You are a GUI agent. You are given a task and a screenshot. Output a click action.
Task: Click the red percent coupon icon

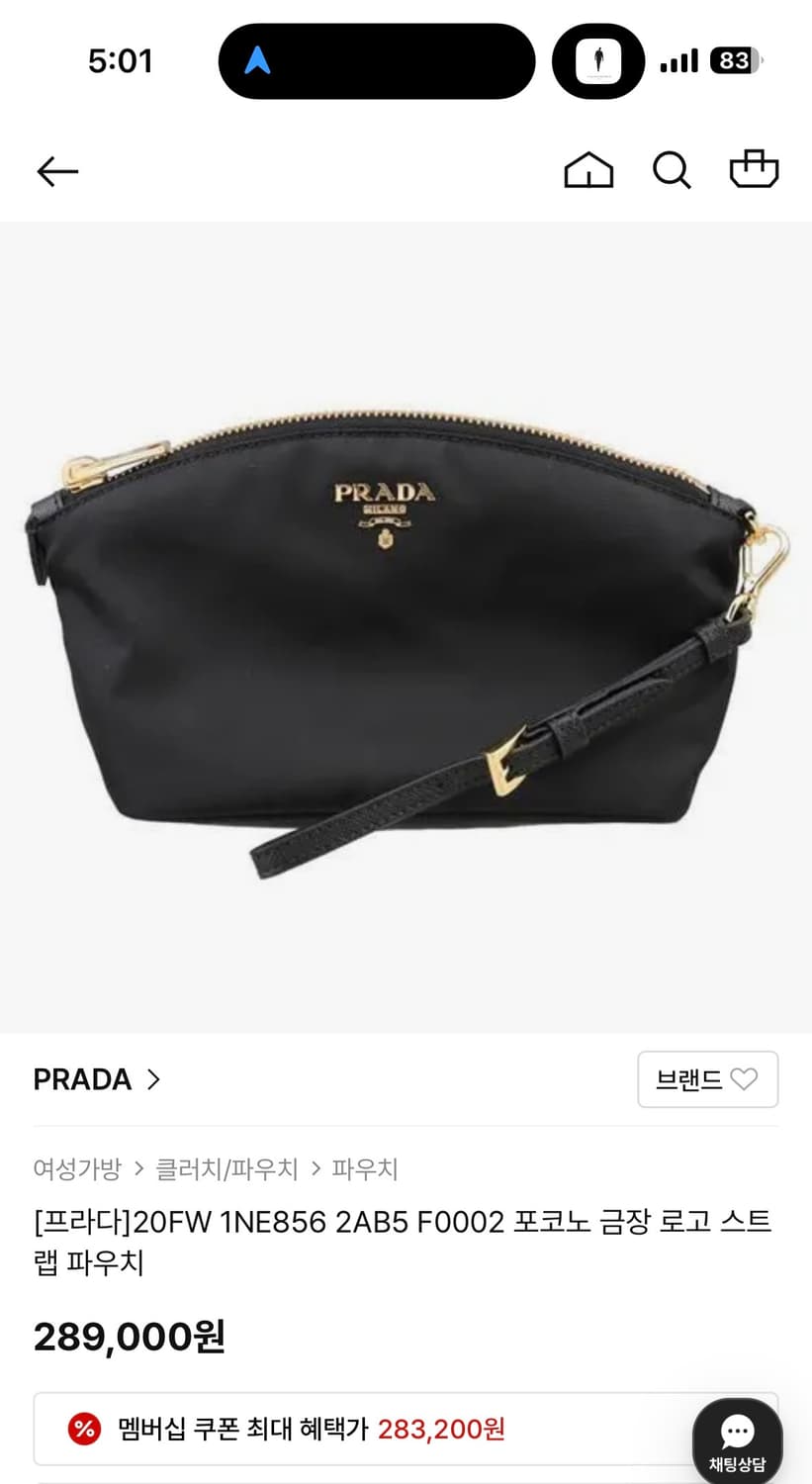85,1429
